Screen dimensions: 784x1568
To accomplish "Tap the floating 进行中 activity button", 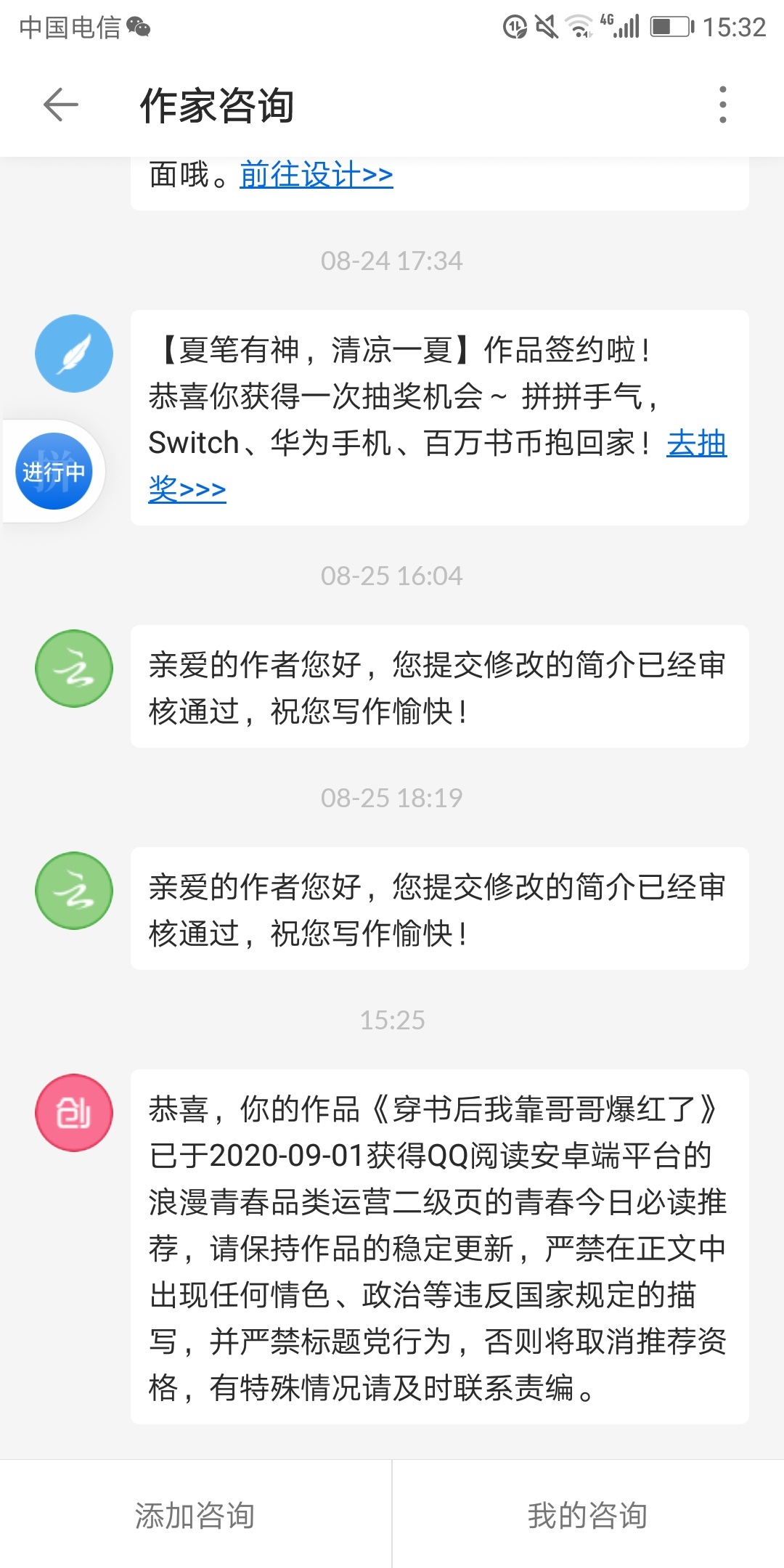I will 54,472.
